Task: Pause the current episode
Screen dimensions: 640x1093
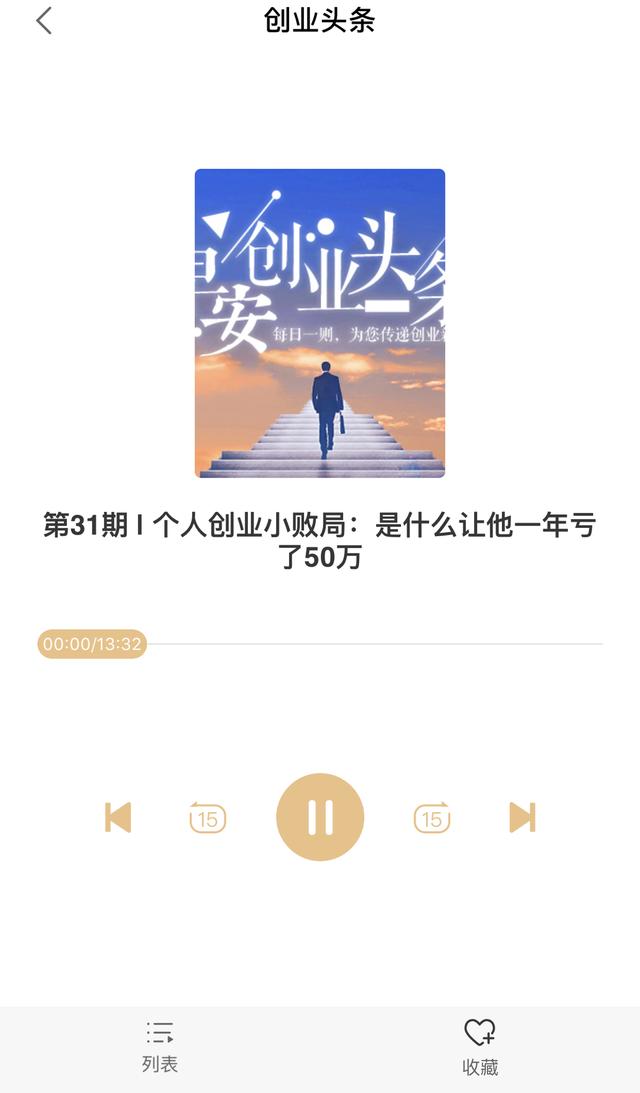Action: (320, 817)
